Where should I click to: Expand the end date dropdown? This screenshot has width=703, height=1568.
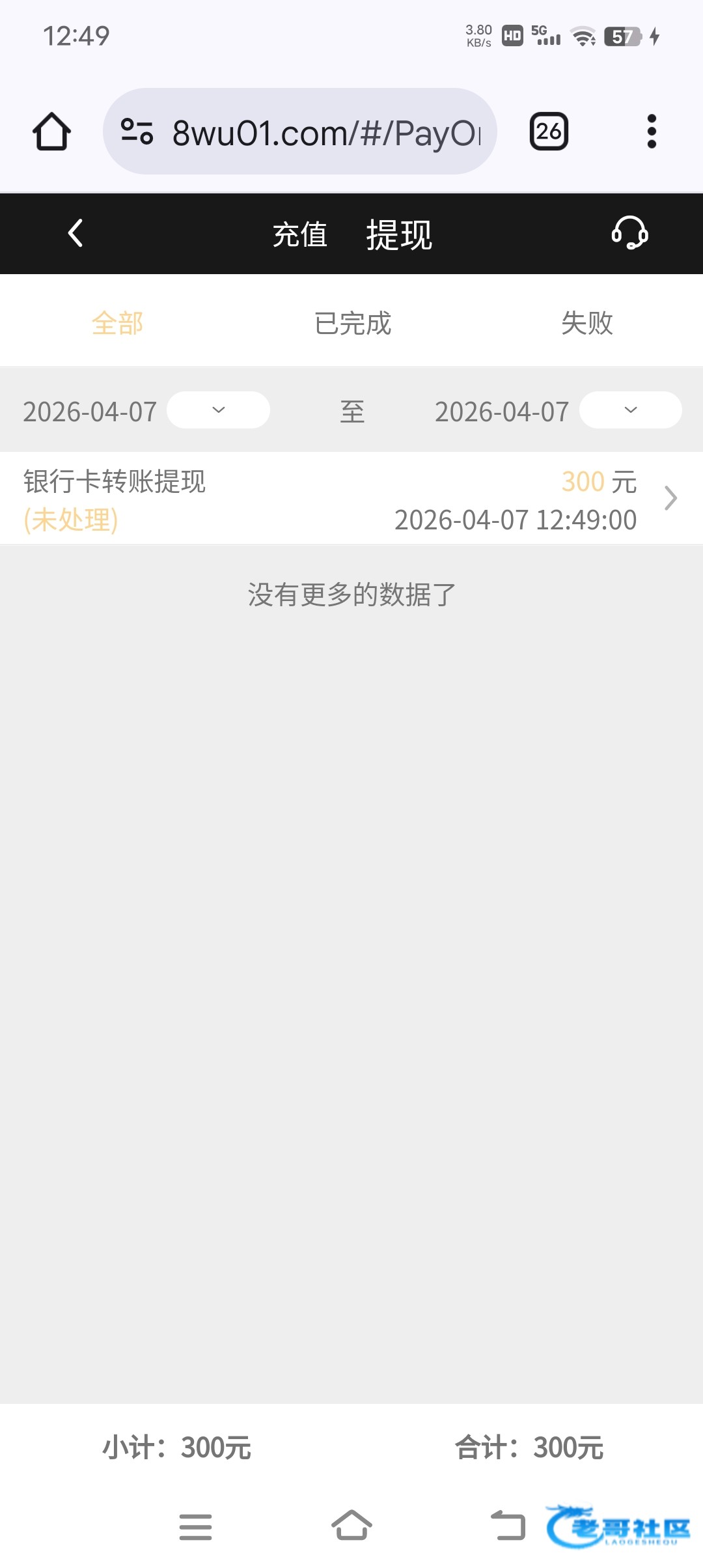pos(630,410)
